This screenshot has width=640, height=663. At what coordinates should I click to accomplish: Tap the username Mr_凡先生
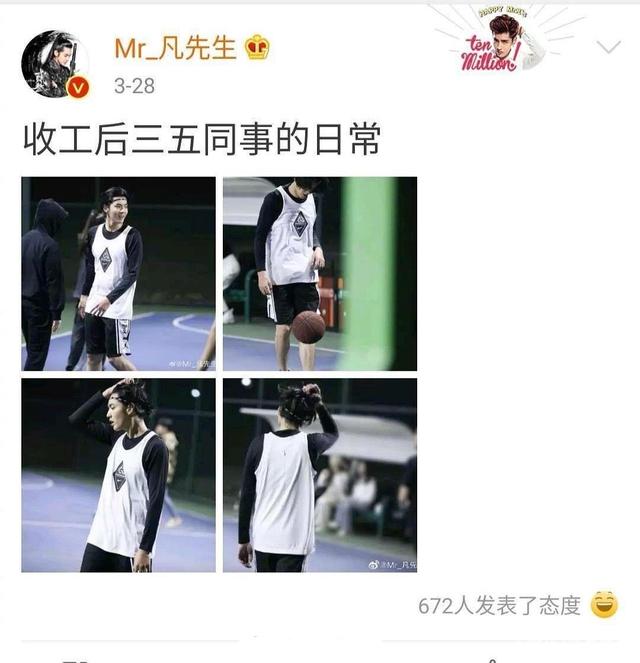click(176, 47)
